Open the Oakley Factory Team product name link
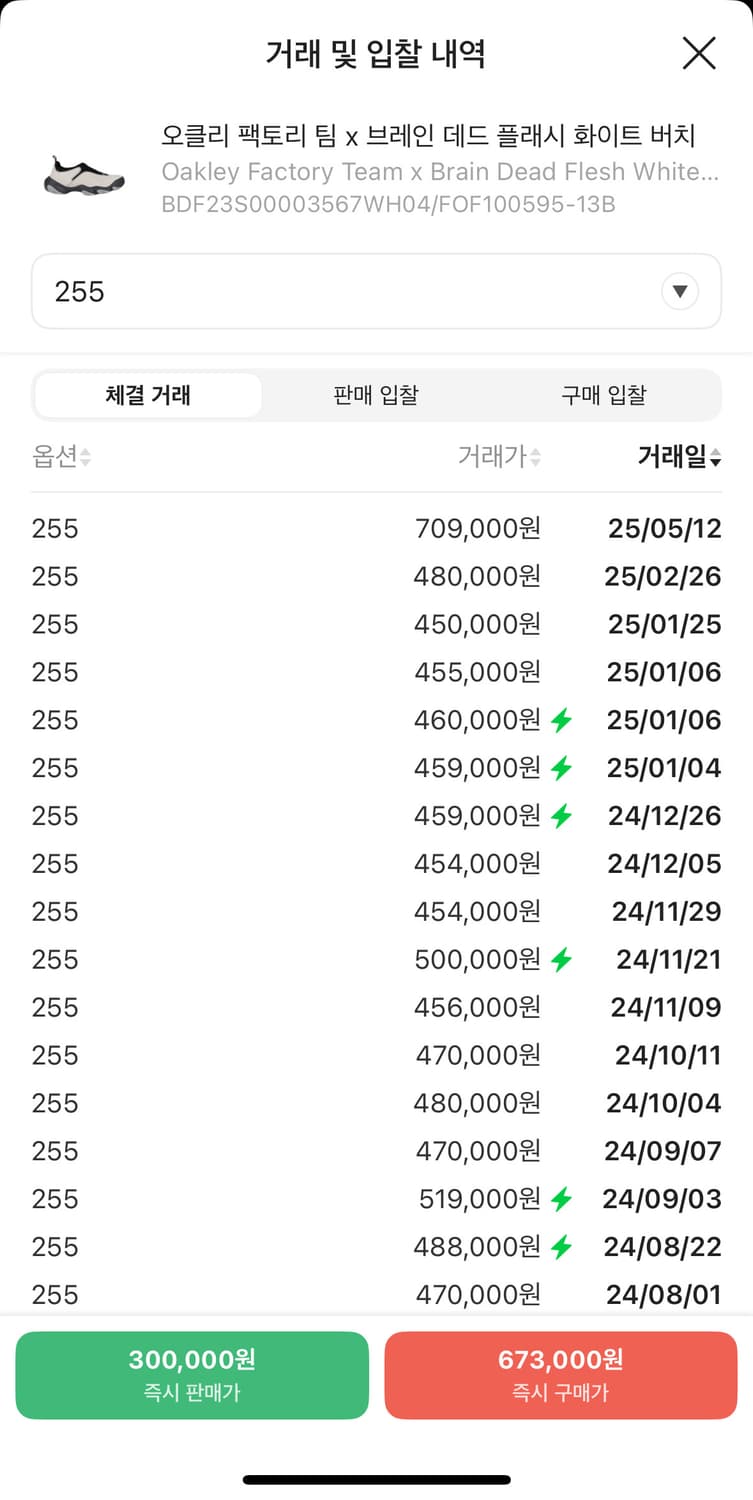The height and width of the screenshot is (1500, 753). [429, 171]
